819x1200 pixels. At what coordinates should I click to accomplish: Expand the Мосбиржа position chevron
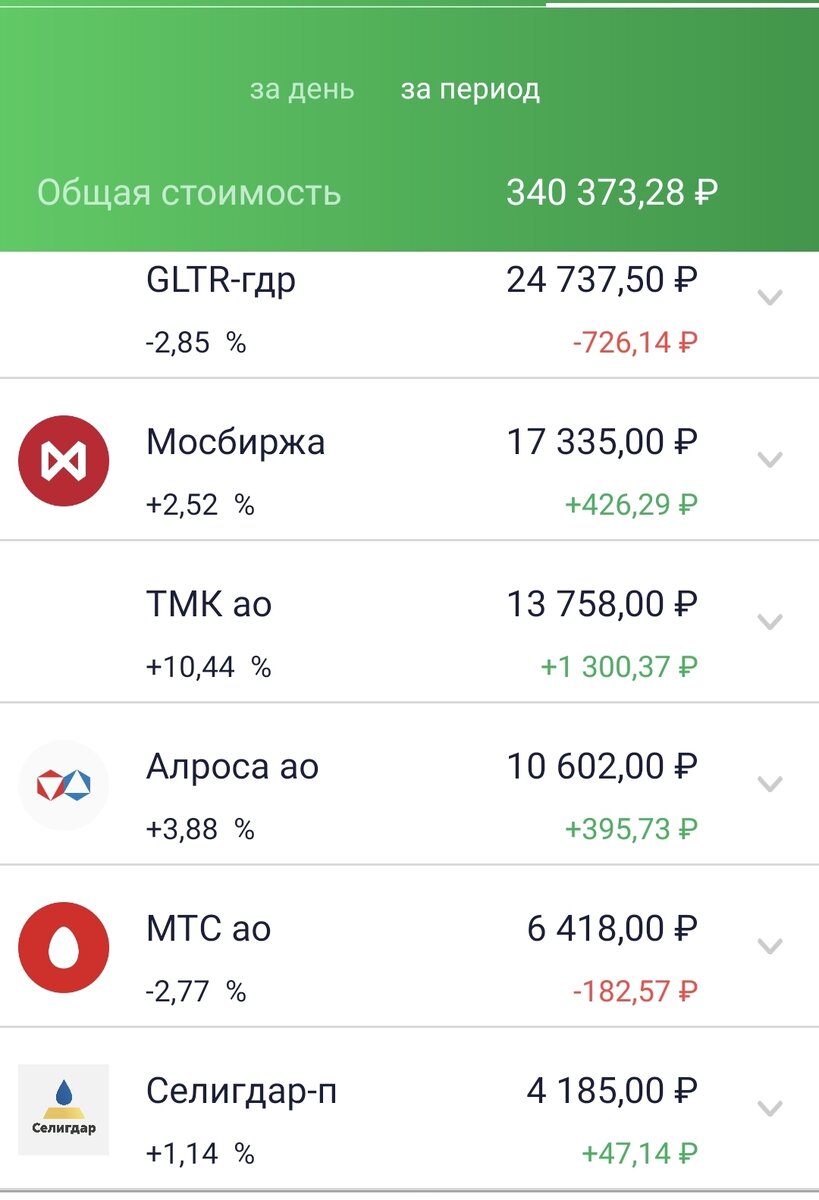(x=769, y=460)
